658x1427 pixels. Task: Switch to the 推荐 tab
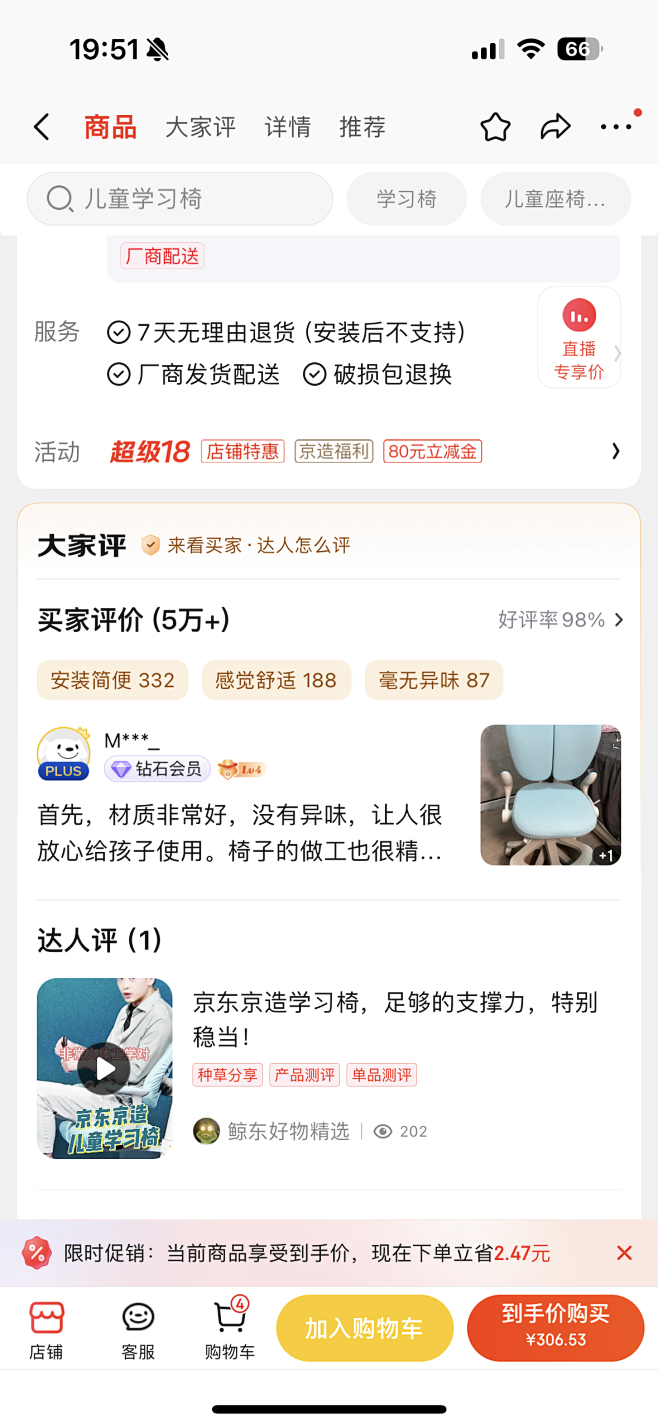pos(362,127)
